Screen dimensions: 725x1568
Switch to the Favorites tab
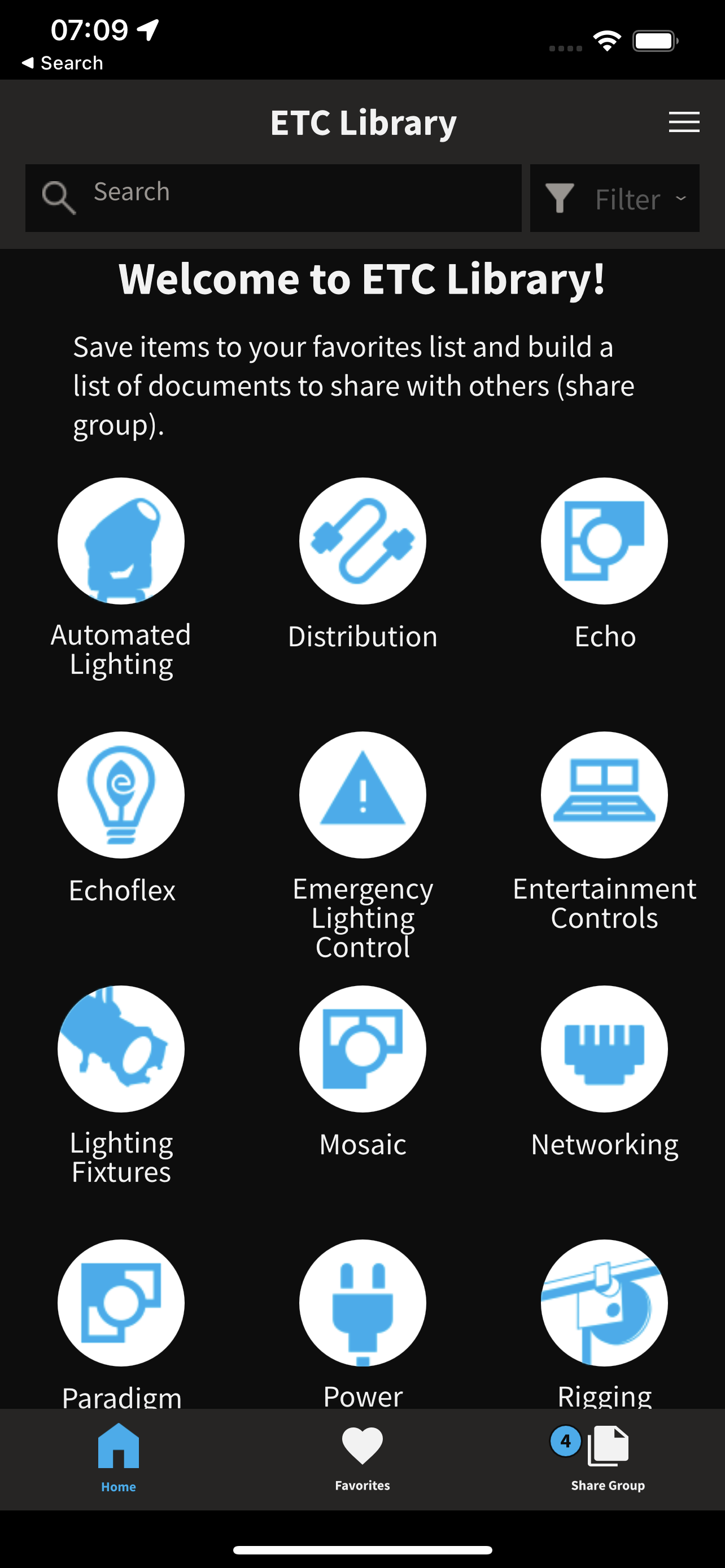[x=363, y=1458]
